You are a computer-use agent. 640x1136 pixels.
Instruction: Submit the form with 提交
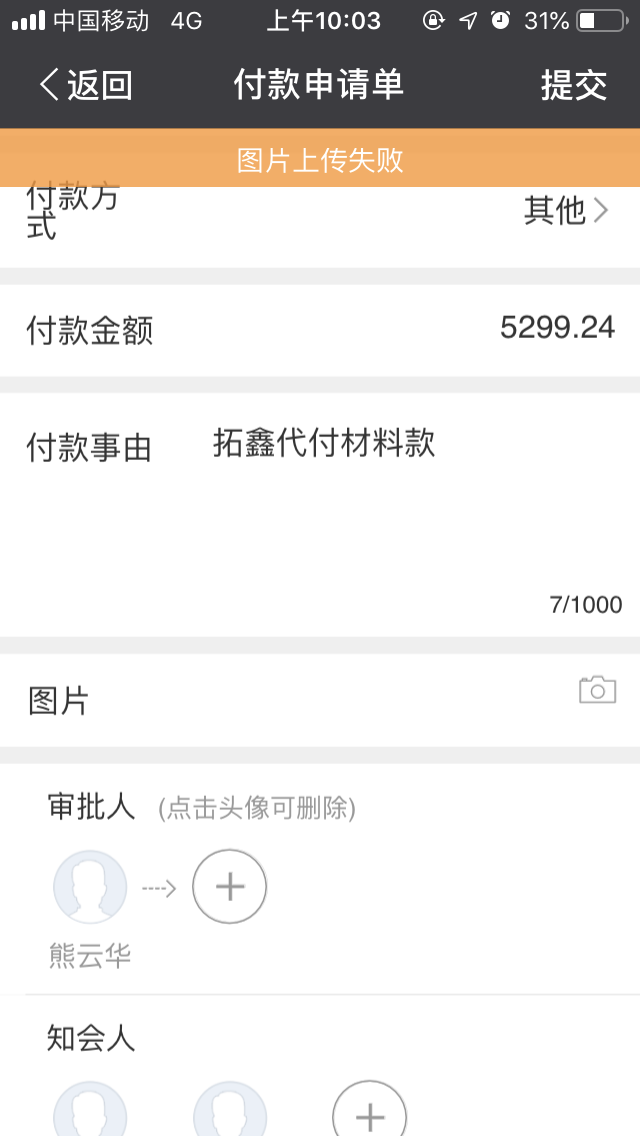(x=573, y=85)
